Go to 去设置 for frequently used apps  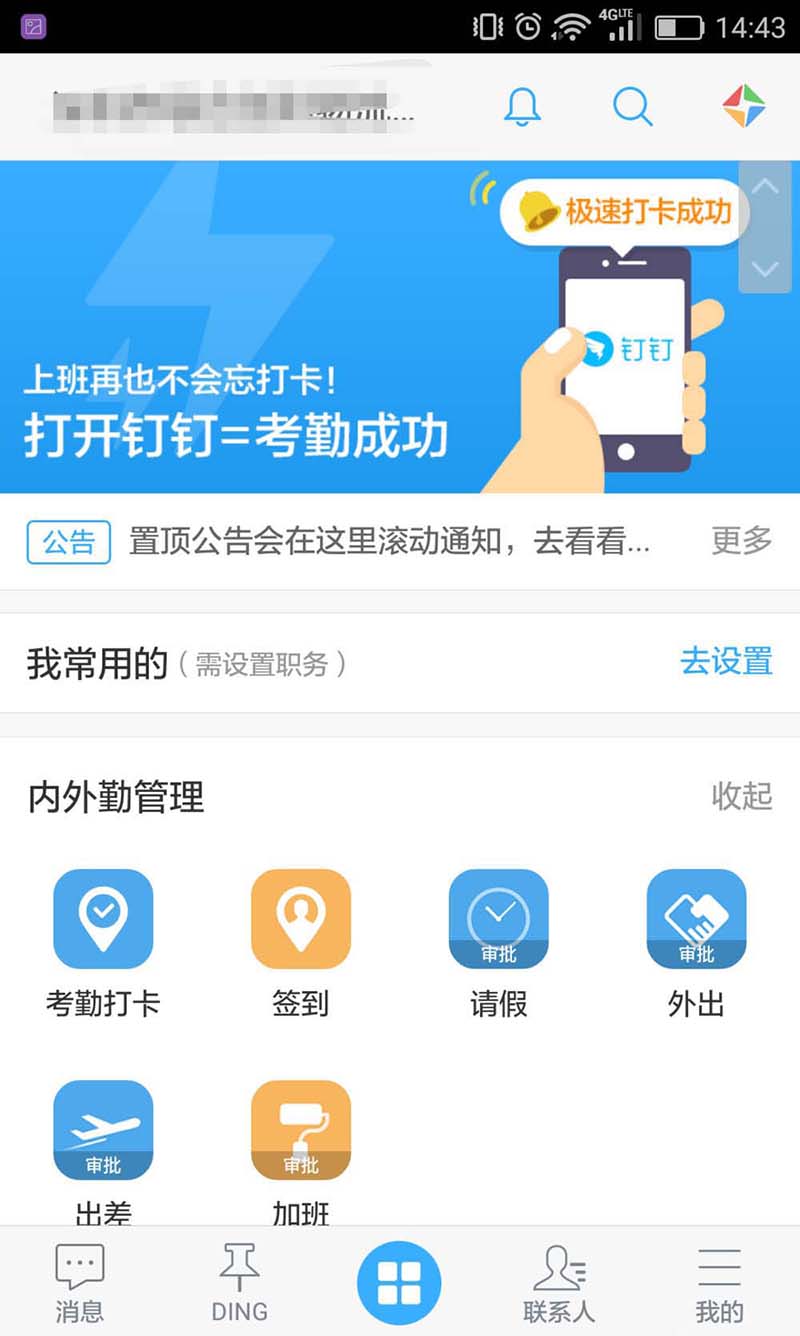pyautogui.click(x=726, y=662)
